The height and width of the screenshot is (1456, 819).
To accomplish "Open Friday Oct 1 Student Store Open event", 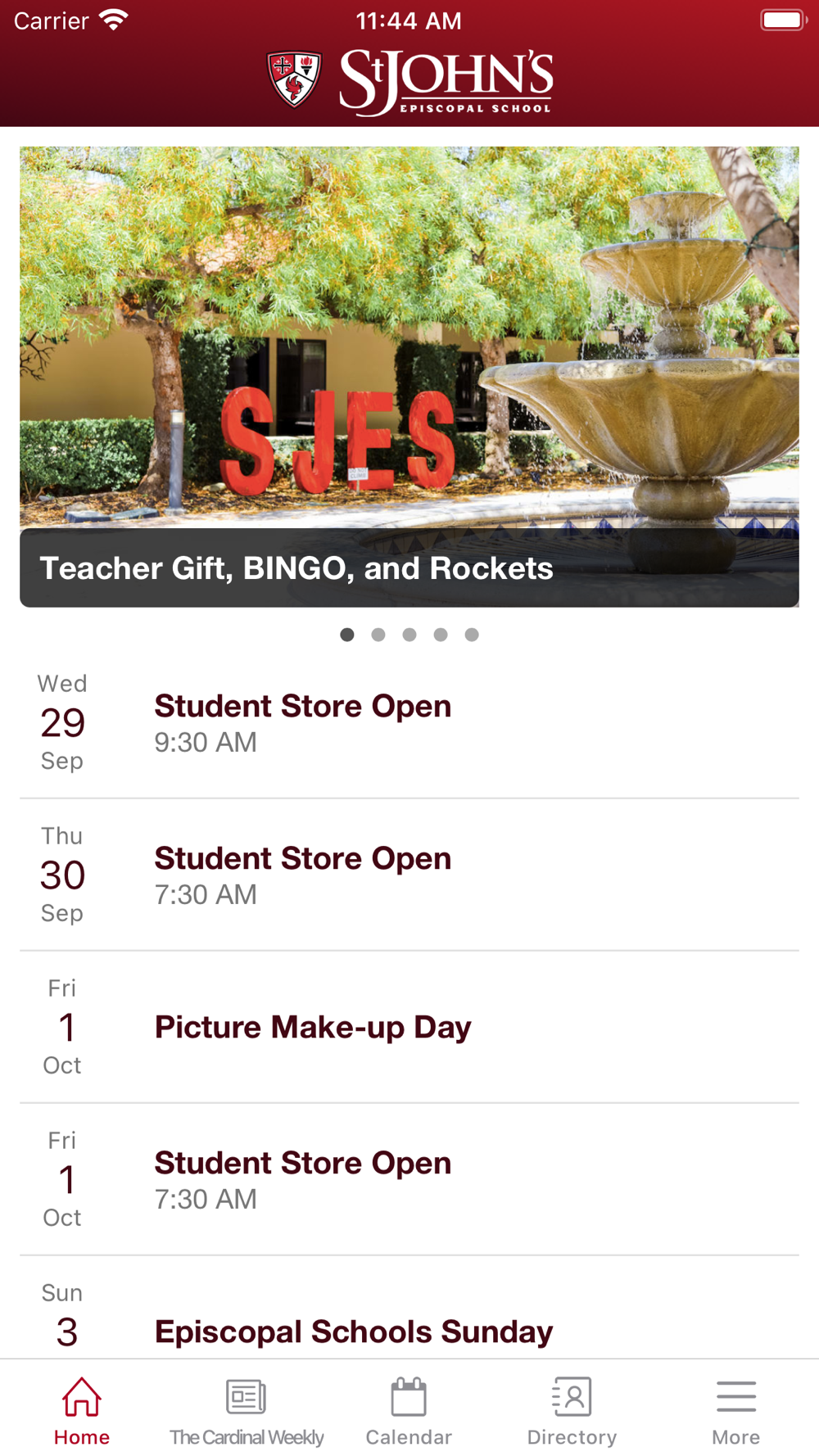I will 409,1179.
